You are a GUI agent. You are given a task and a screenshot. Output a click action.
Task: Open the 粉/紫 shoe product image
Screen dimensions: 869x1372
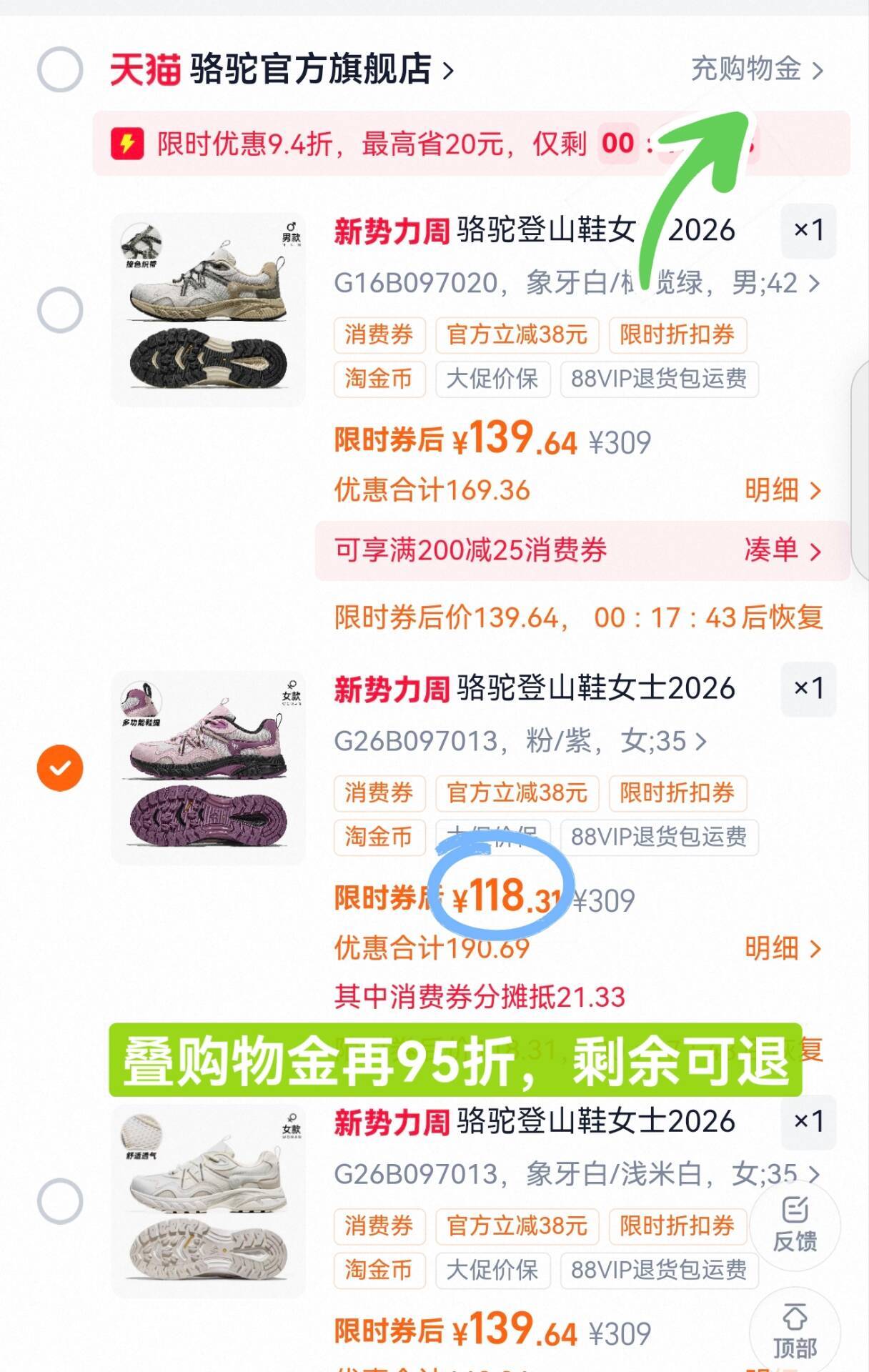tap(209, 768)
